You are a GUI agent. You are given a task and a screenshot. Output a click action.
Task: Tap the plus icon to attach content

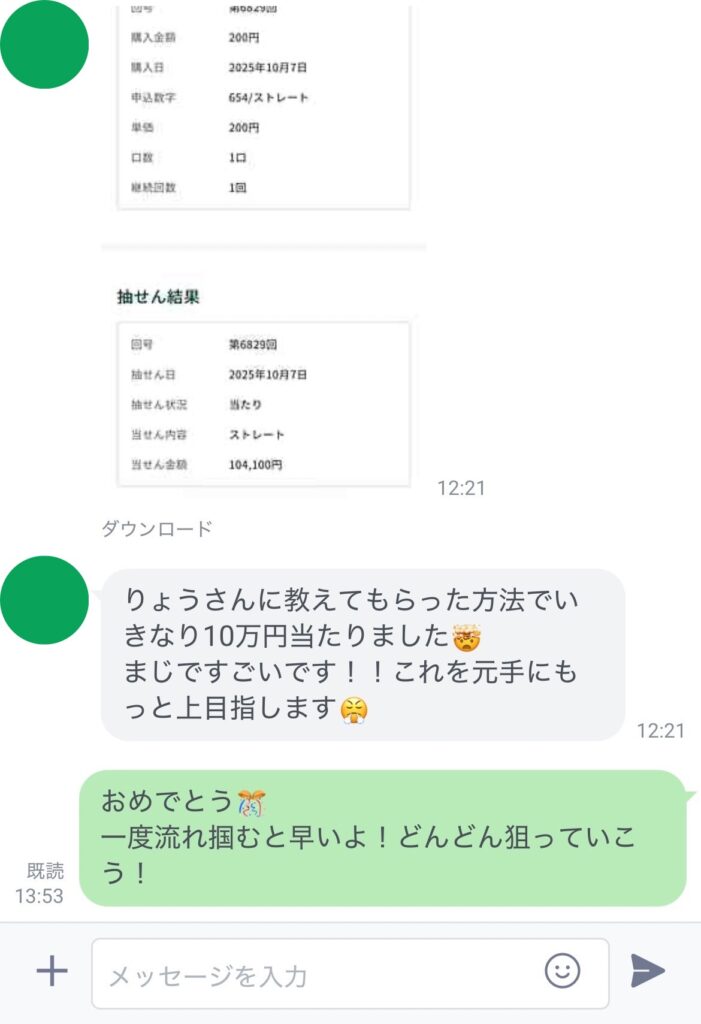pos(51,971)
